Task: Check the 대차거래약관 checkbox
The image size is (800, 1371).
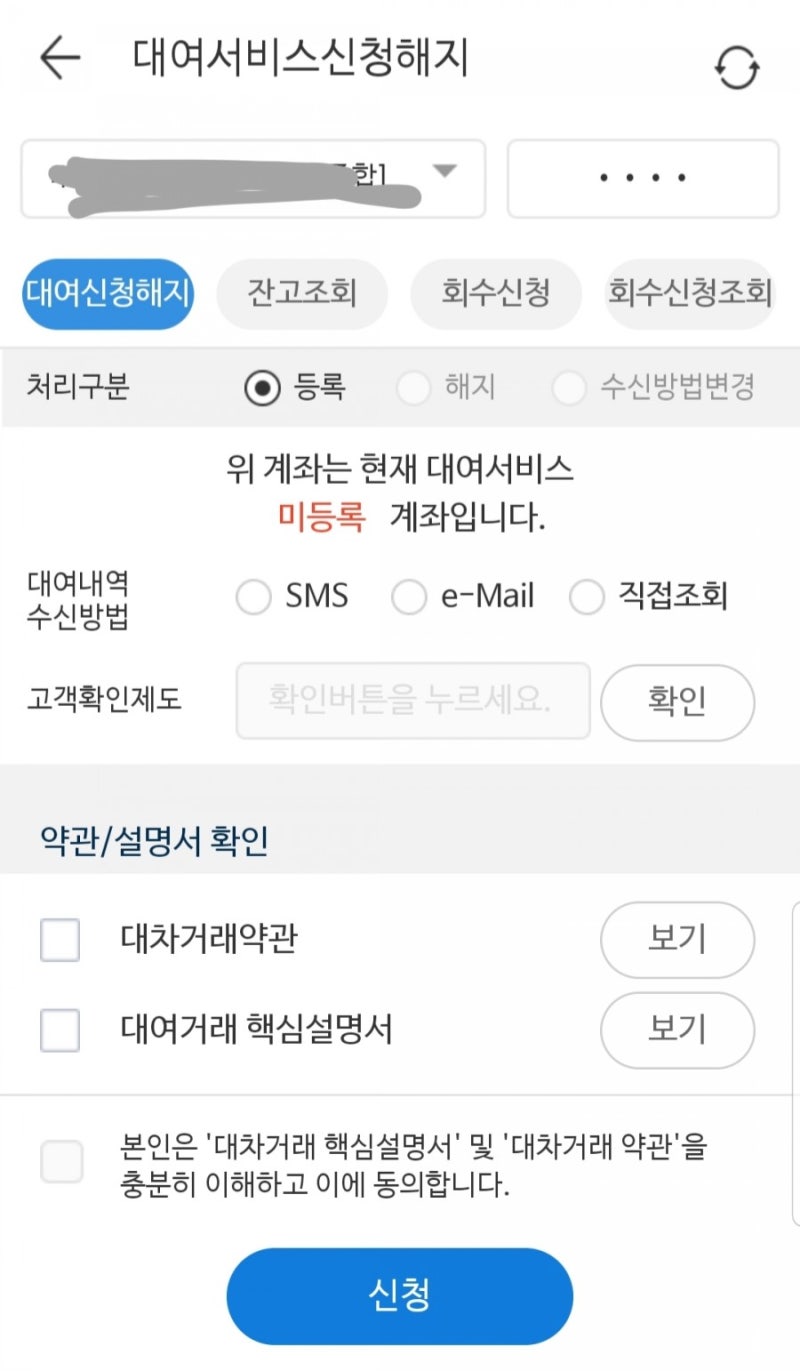Action: [x=60, y=940]
